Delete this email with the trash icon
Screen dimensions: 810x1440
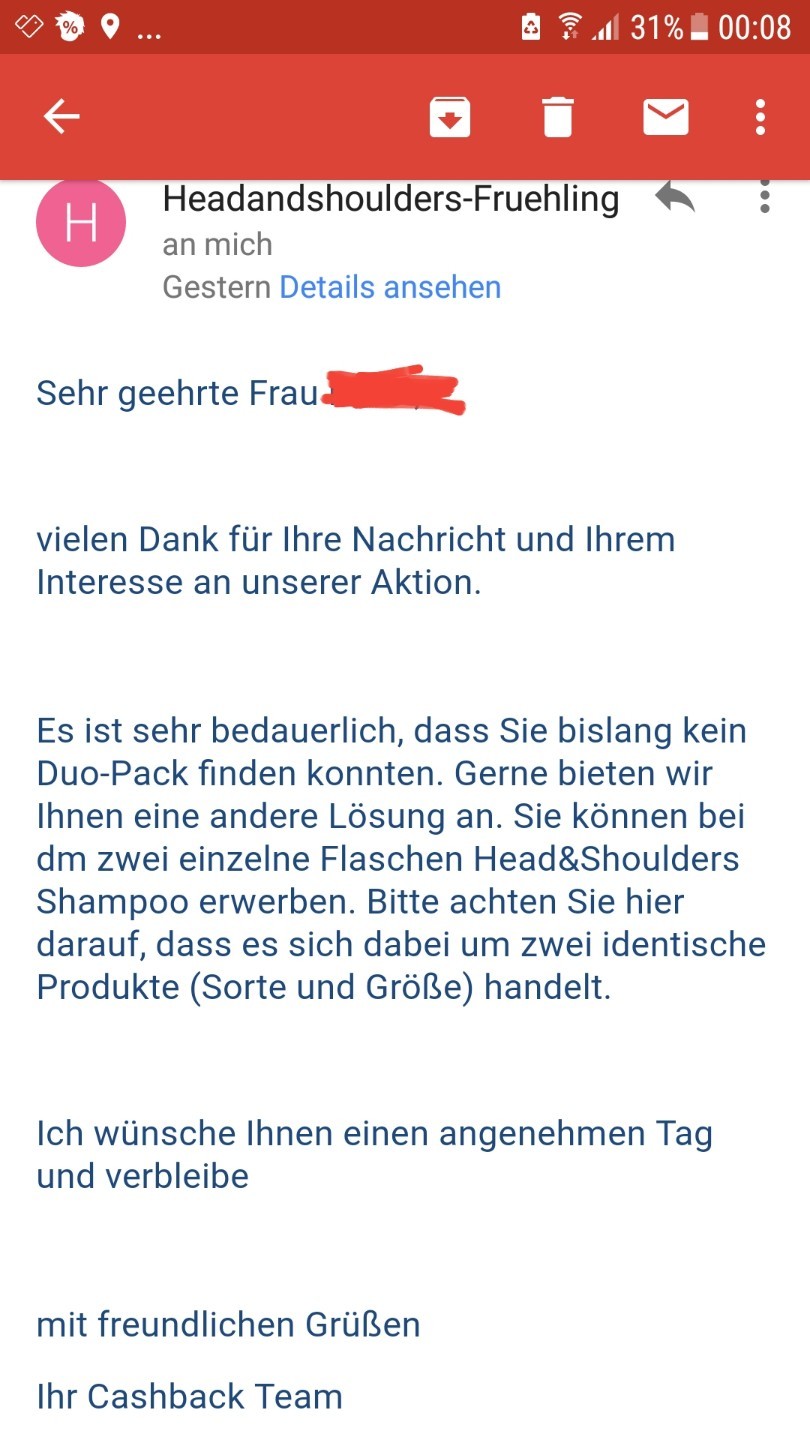point(558,117)
